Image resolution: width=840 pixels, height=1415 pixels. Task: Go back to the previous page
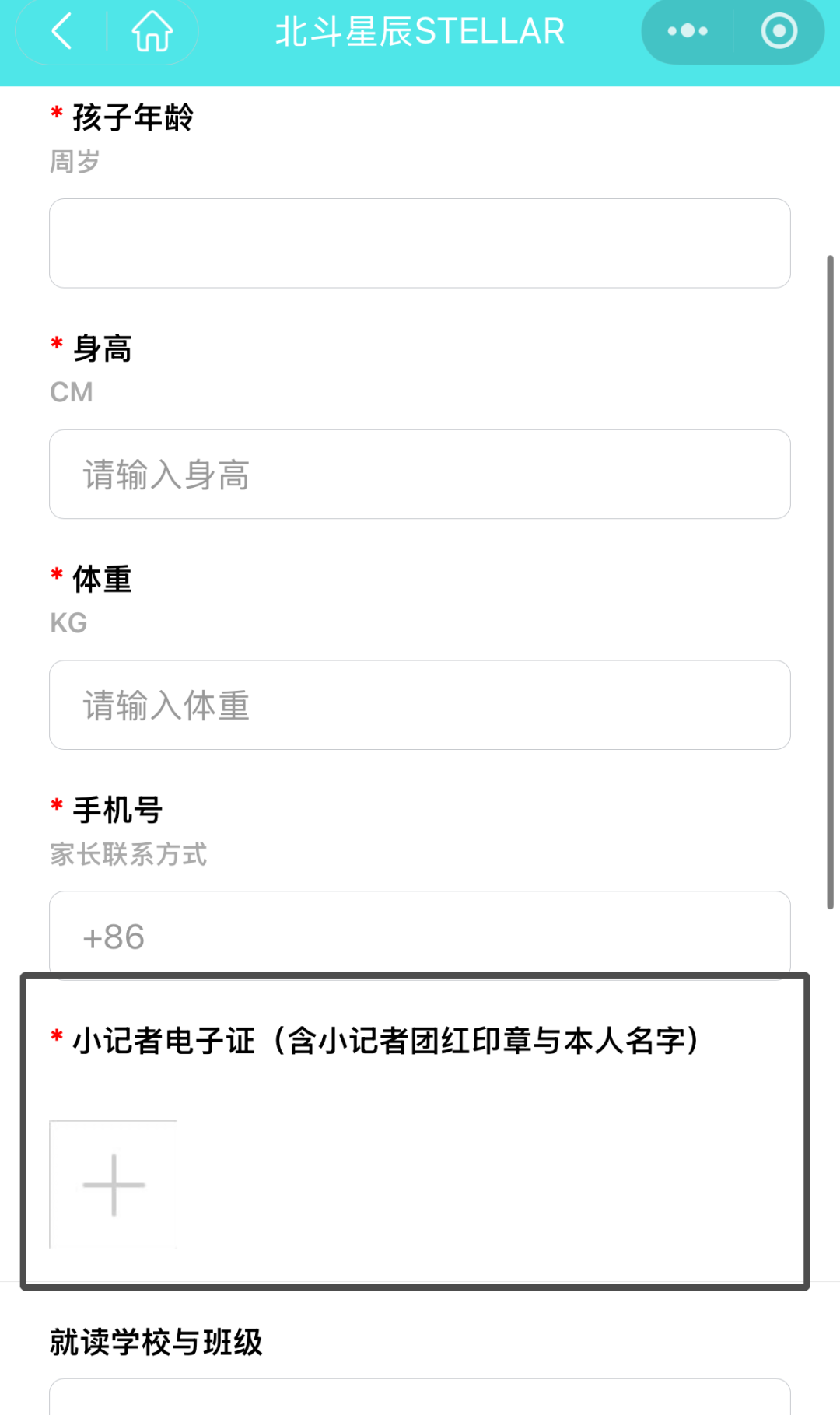pos(62,32)
